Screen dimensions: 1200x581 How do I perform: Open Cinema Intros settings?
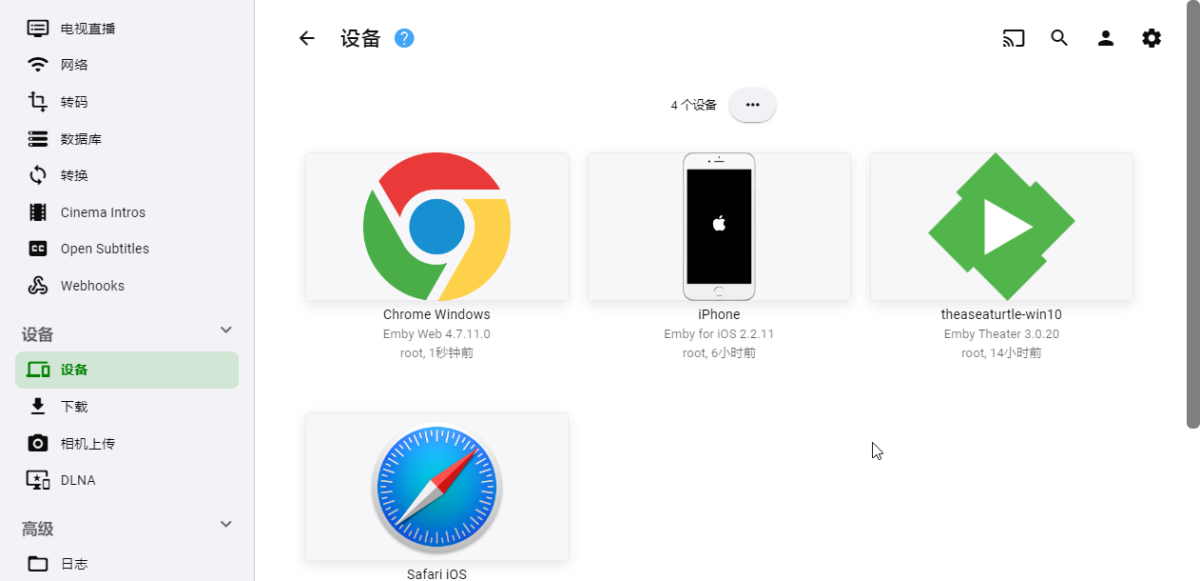(x=102, y=212)
